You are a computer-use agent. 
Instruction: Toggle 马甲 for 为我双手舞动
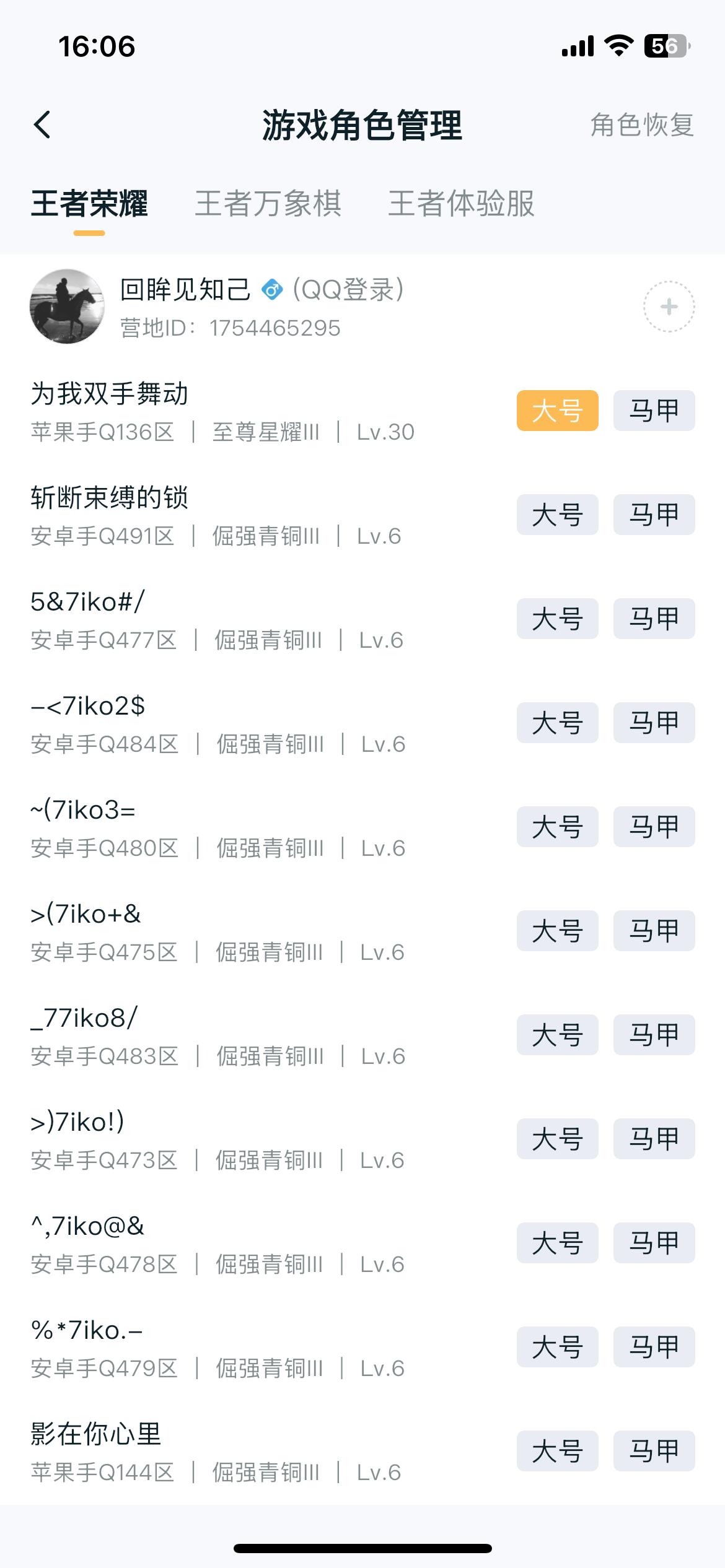(654, 411)
